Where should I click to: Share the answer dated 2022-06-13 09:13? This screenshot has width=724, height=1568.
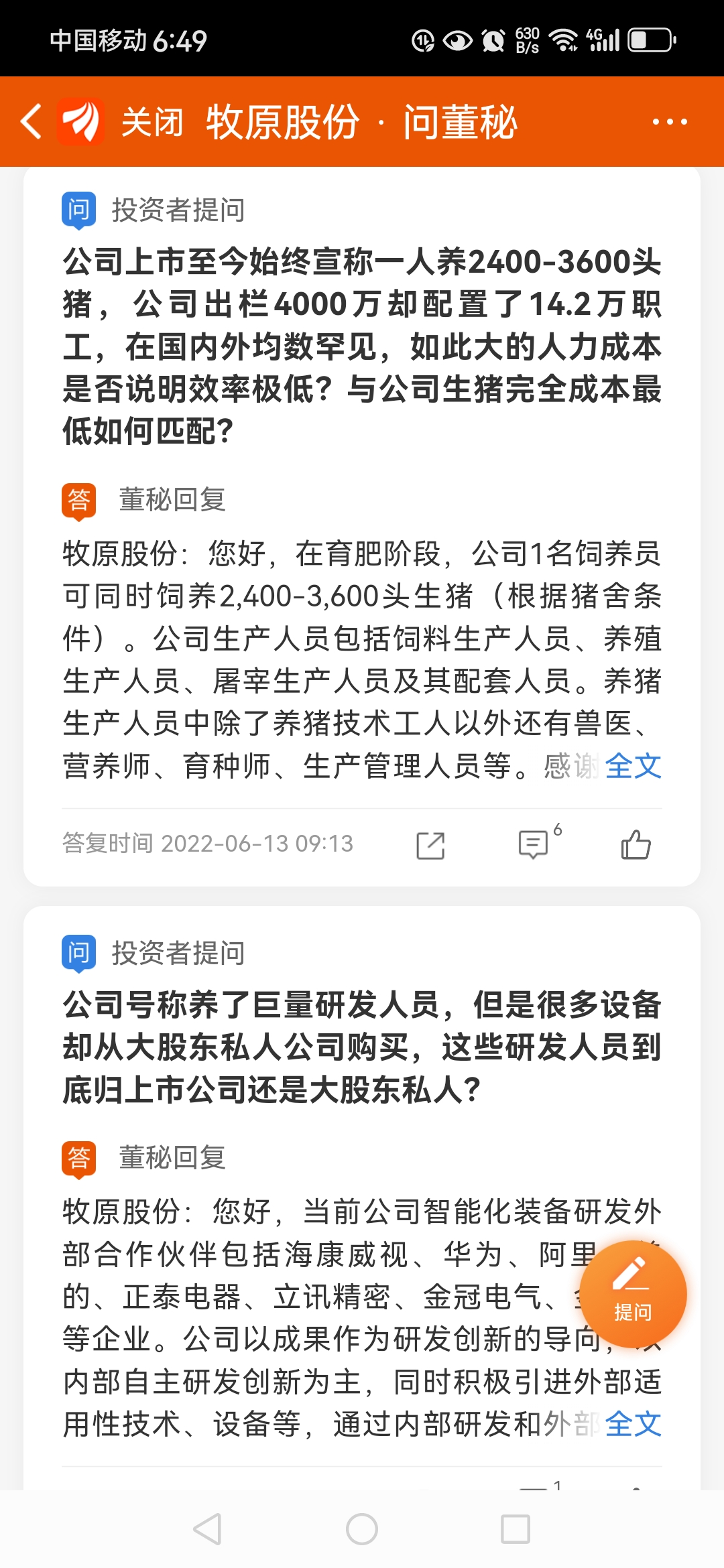click(x=430, y=845)
